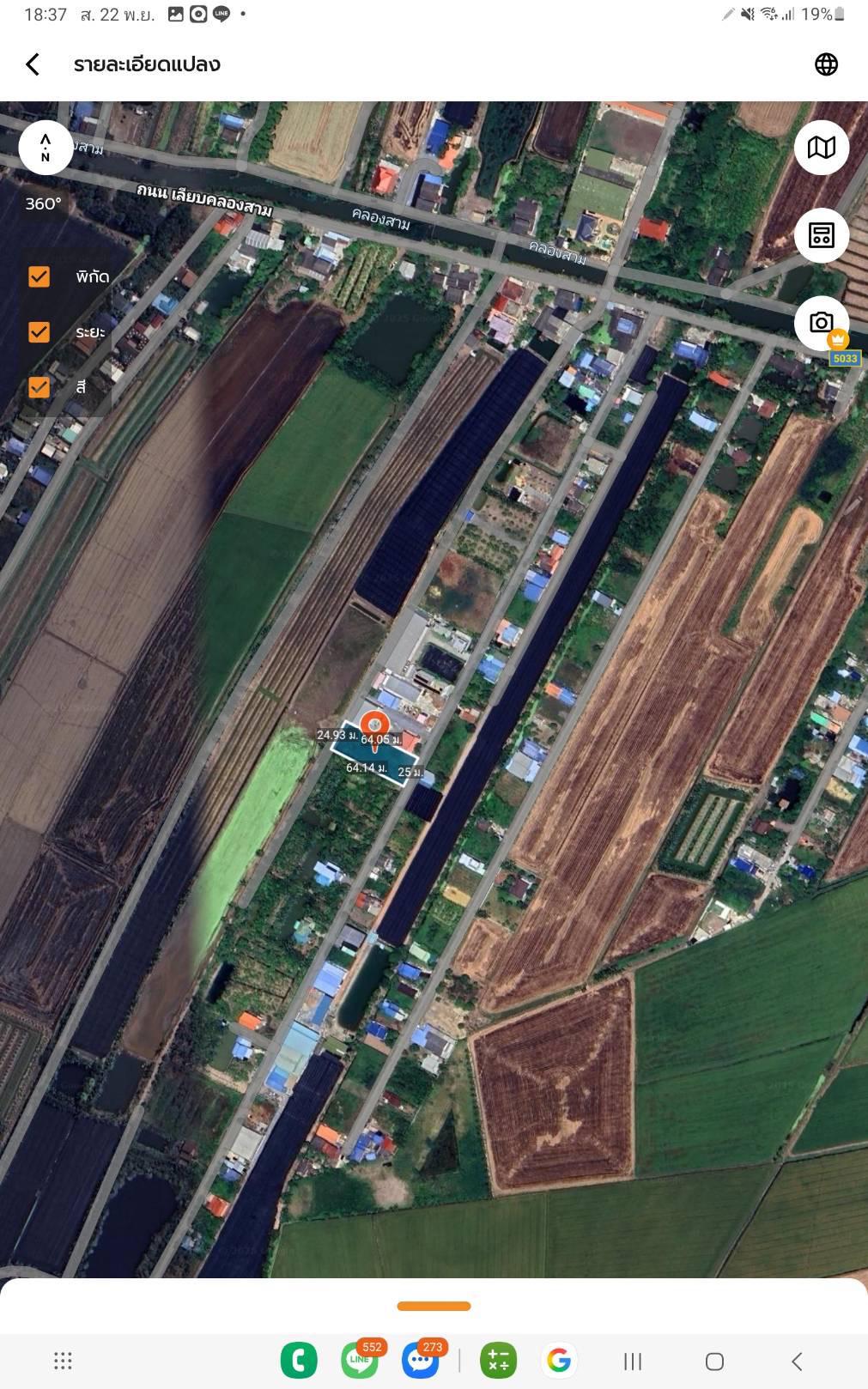Image resolution: width=868 pixels, height=1389 pixels.
Task: Tap the red location pin on the parcel
Action: (373, 727)
